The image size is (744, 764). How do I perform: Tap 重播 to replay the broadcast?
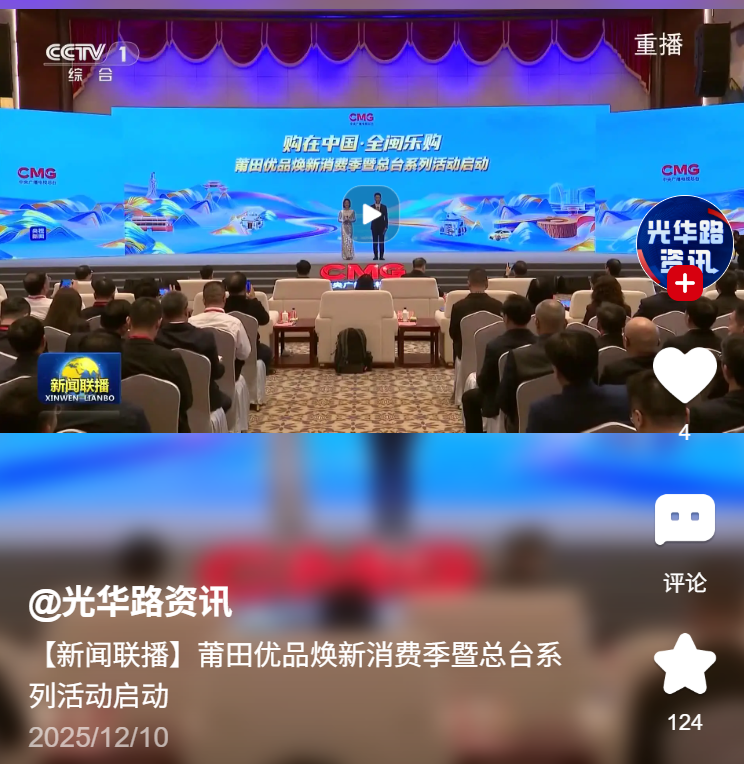click(x=657, y=46)
